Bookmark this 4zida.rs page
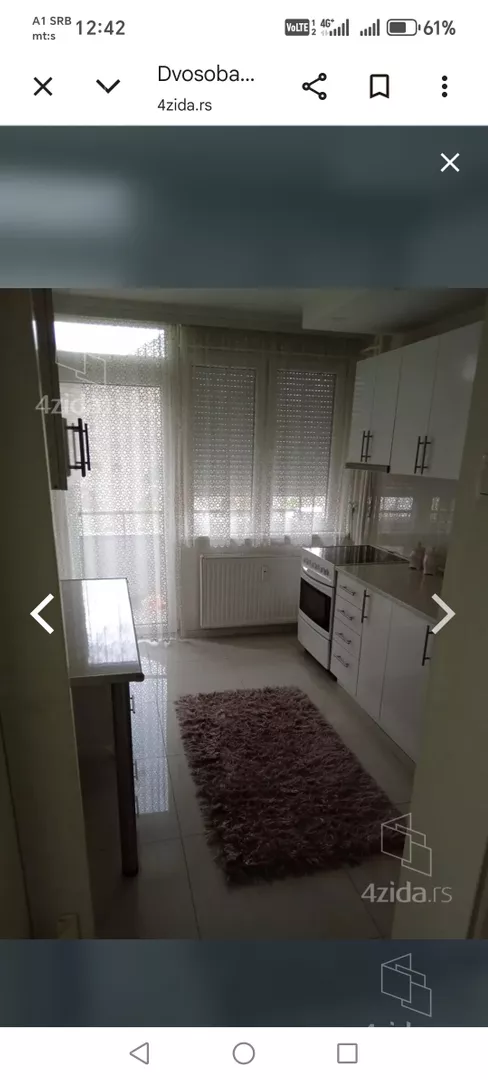This screenshot has width=488, height=1080. (x=379, y=87)
